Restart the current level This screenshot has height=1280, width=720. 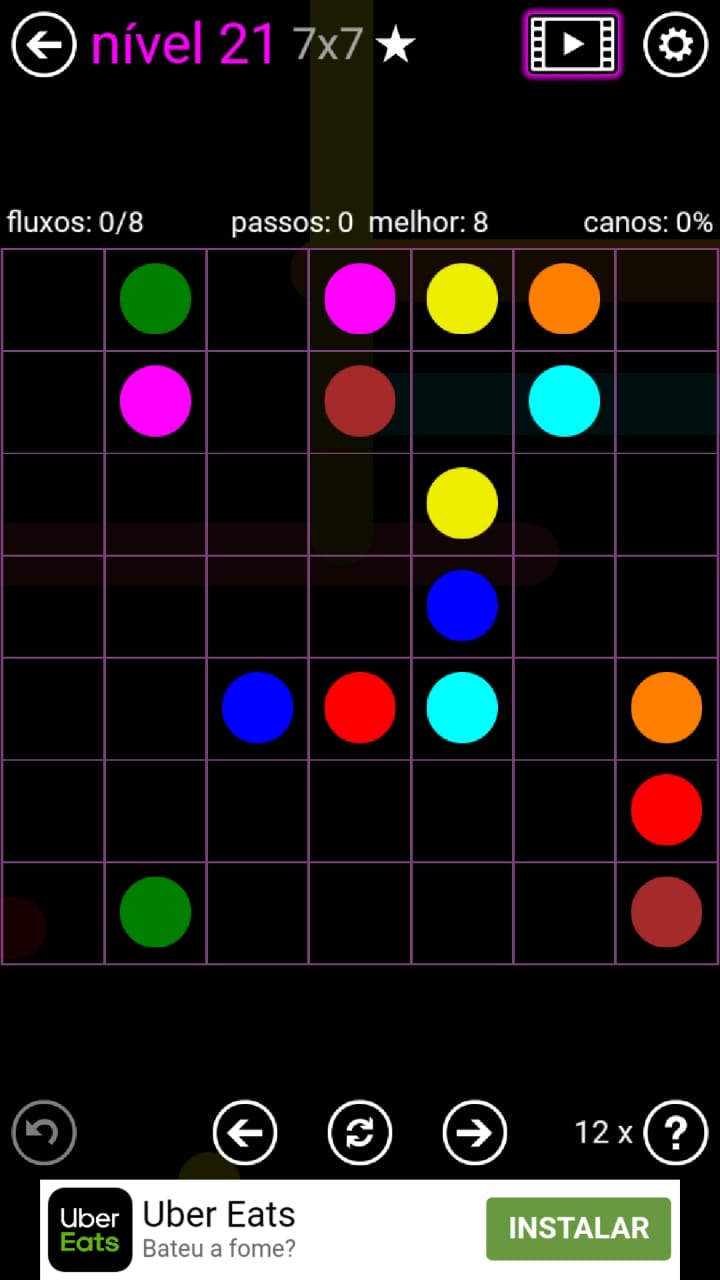coord(360,1133)
